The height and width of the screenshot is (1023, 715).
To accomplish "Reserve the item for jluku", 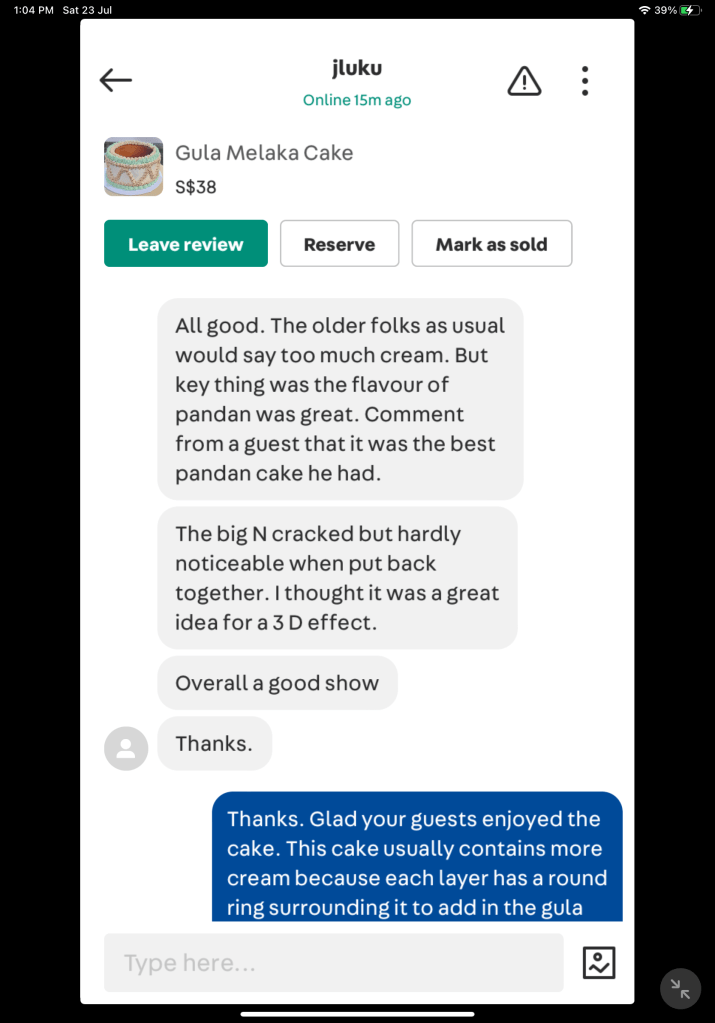I will (339, 244).
